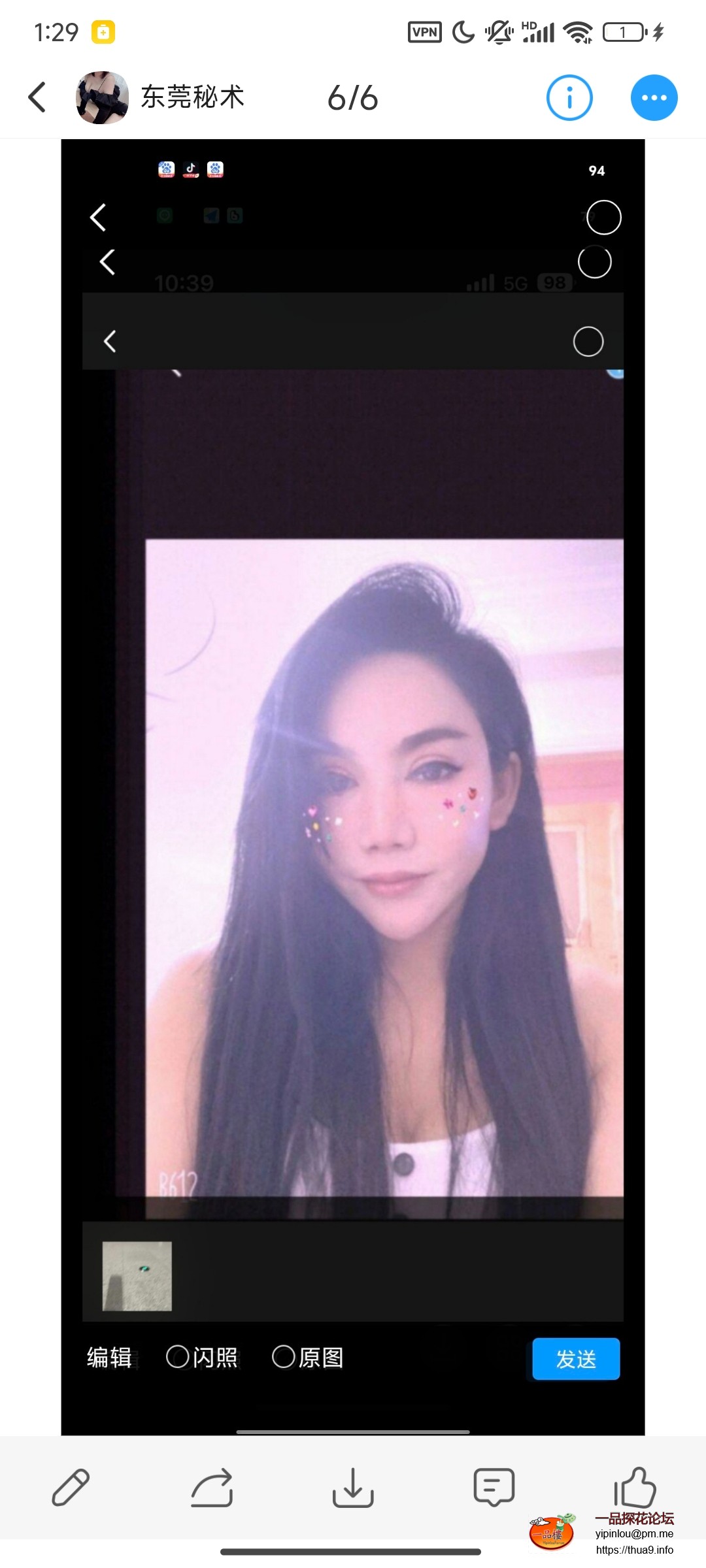Tap the back arrow to exit viewer
Image resolution: width=706 pixels, height=1568 pixels.
coord(37,97)
